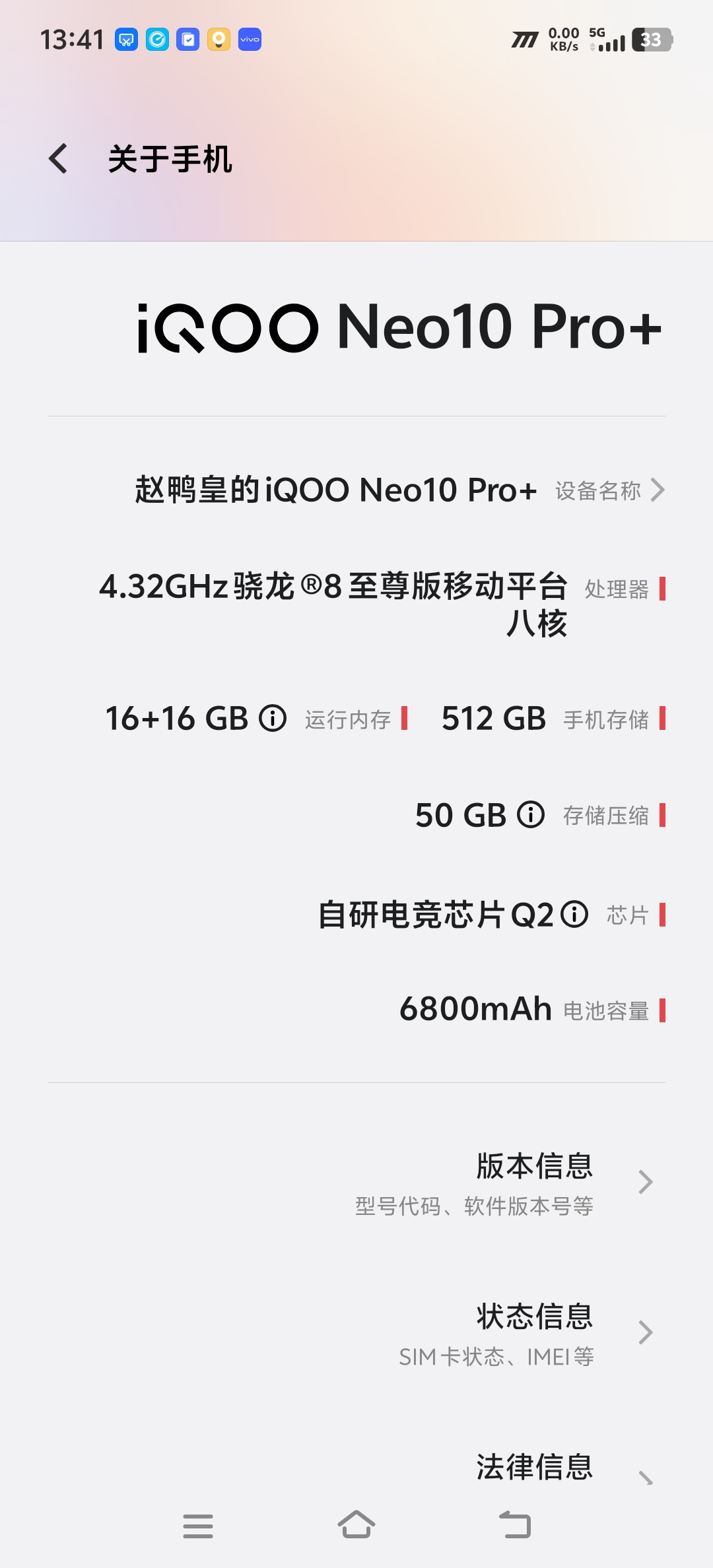Screen dimensions: 713x1568
Task: Go back from 关于手机 page
Action: click(58, 159)
